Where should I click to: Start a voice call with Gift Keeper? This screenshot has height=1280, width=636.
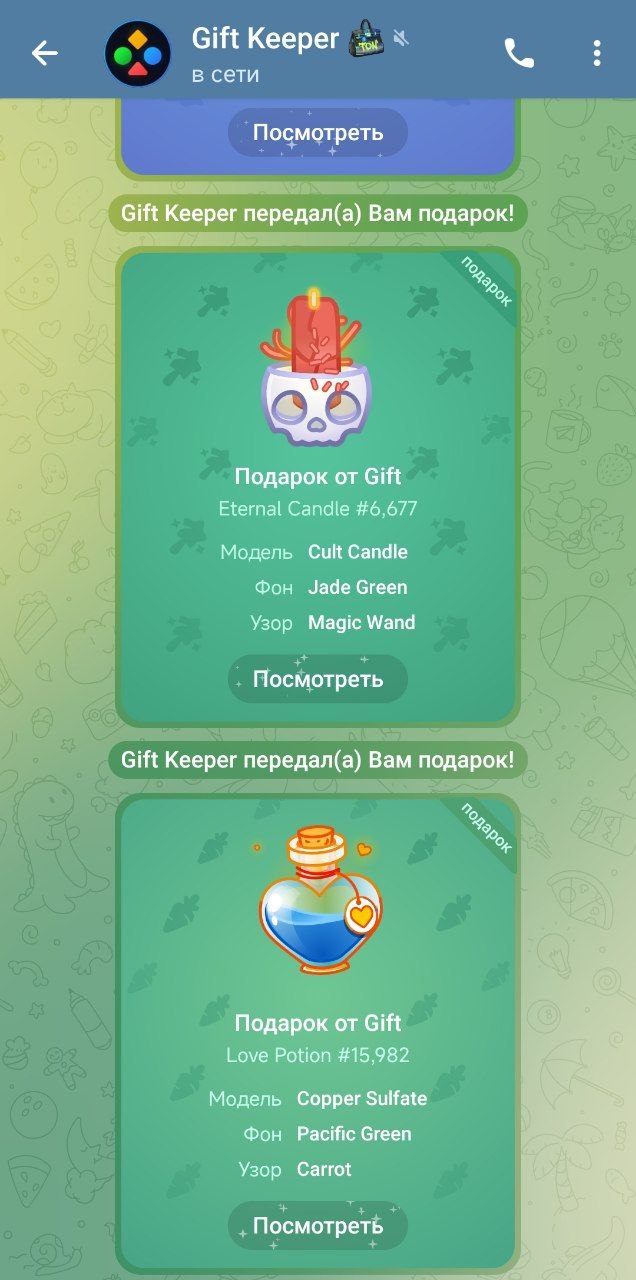pyautogui.click(x=519, y=53)
